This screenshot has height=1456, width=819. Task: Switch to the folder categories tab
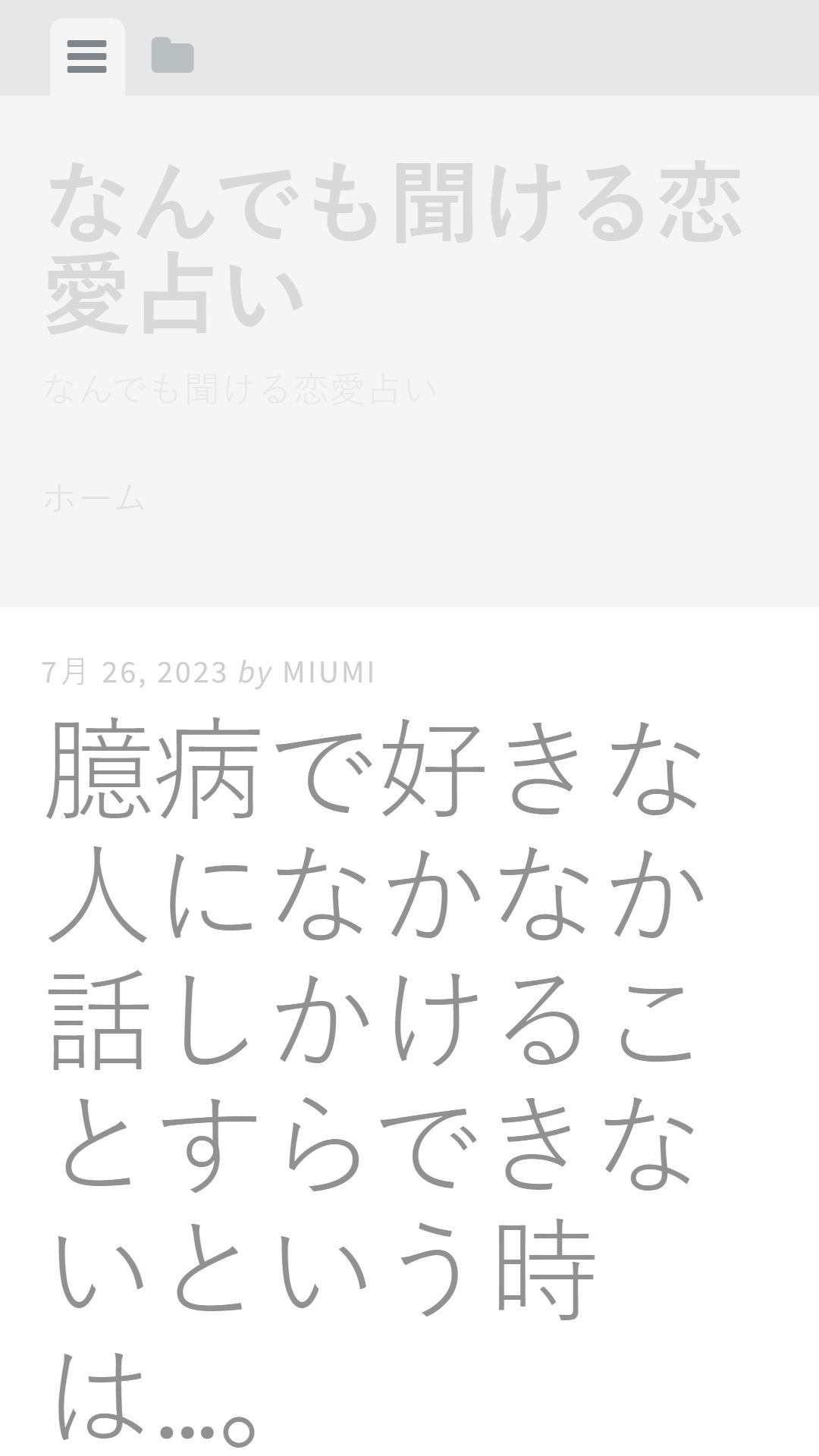173,56
